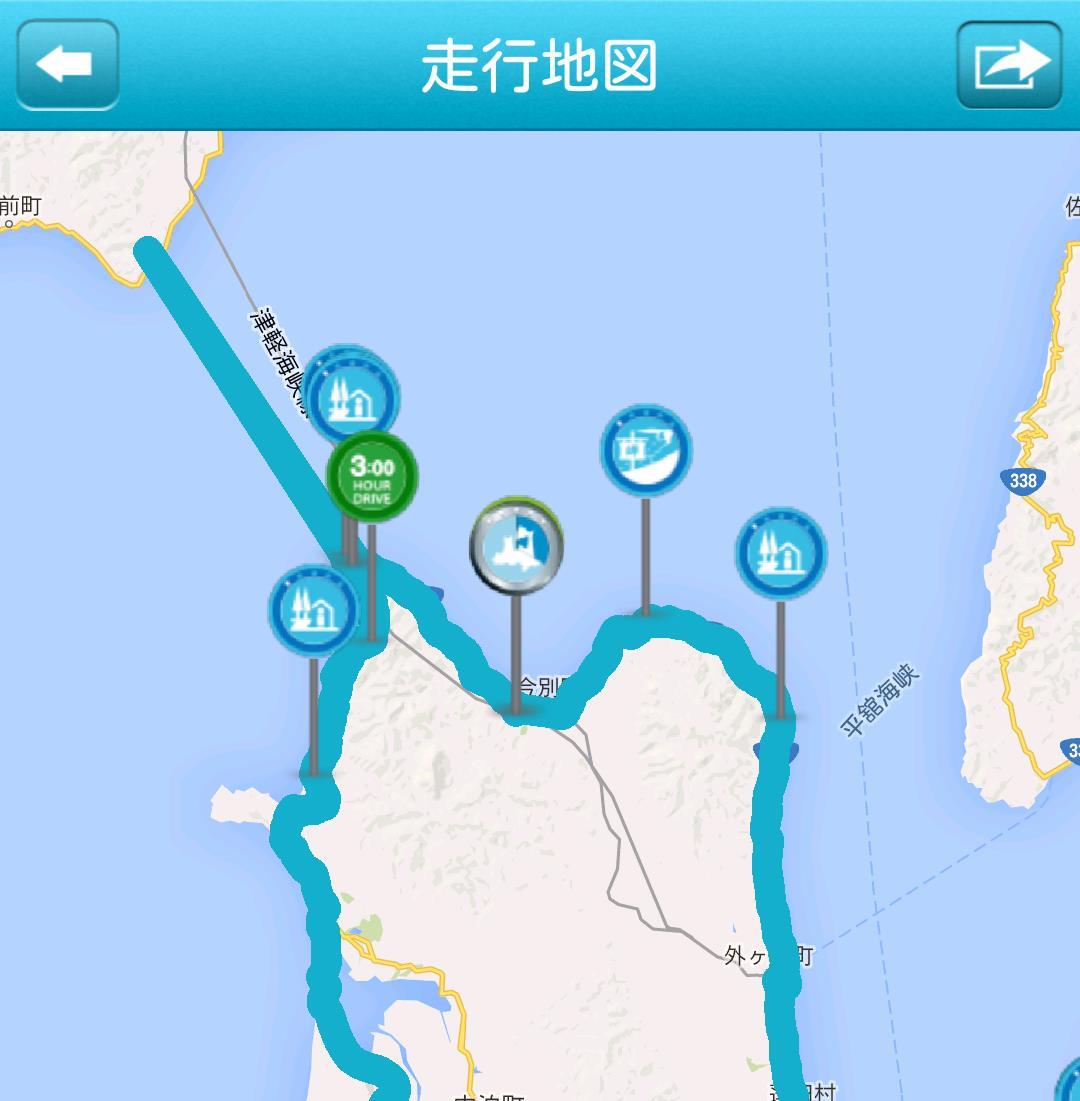This screenshot has width=1080, height=1101.
Task: Select the leftmost tree and house pin
Action: tap(313, 610)
